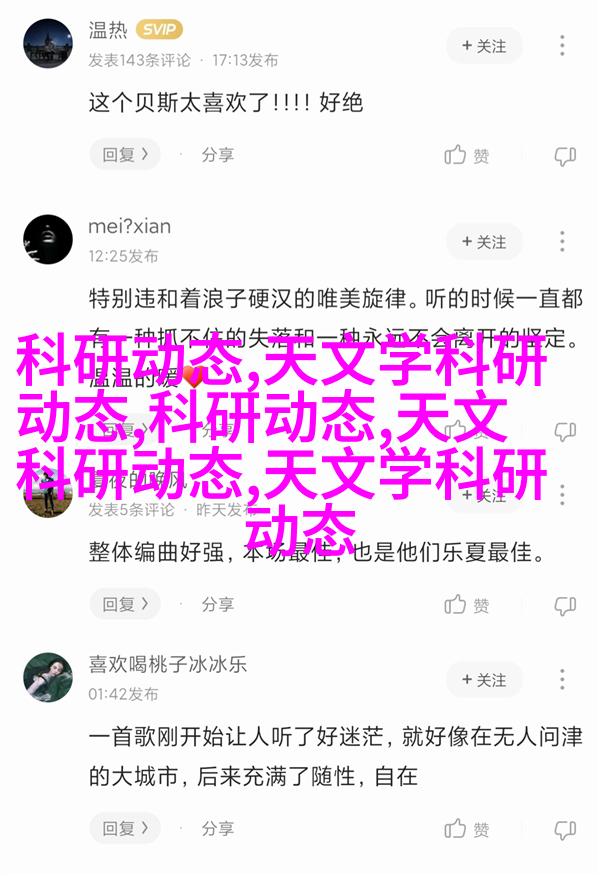Like 喜欢喝桃子冰乐's comment
Screen dimensions: 600x876
(467, 830)
